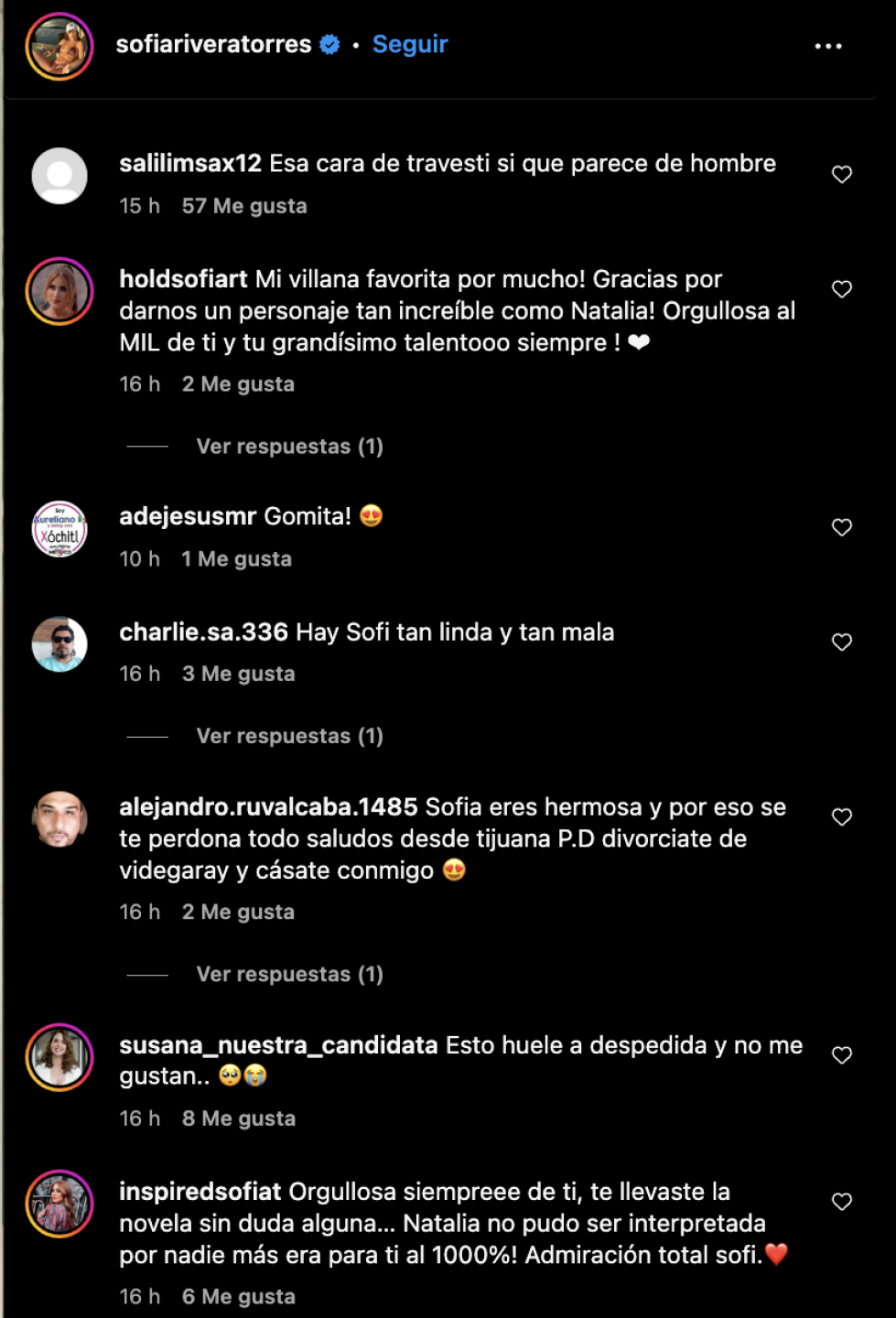Like holdsofiart's comment using the heart icon
896x1318 pixels.
(x=841, y=289)
